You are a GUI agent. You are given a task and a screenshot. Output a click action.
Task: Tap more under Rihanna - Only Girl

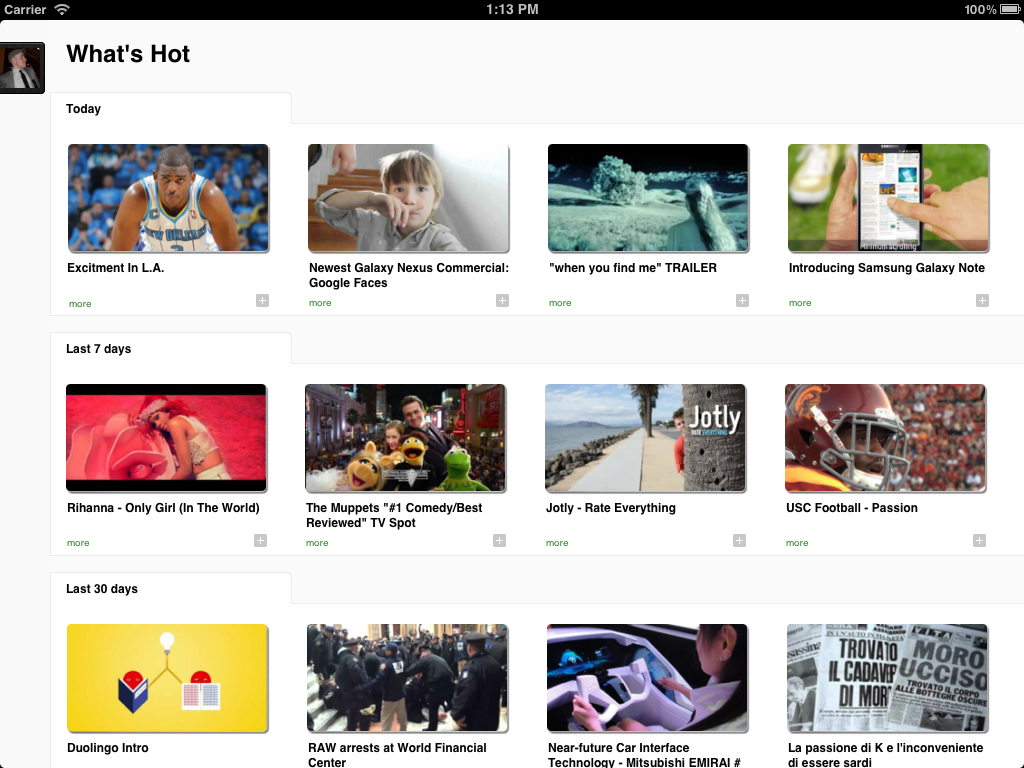78,543
